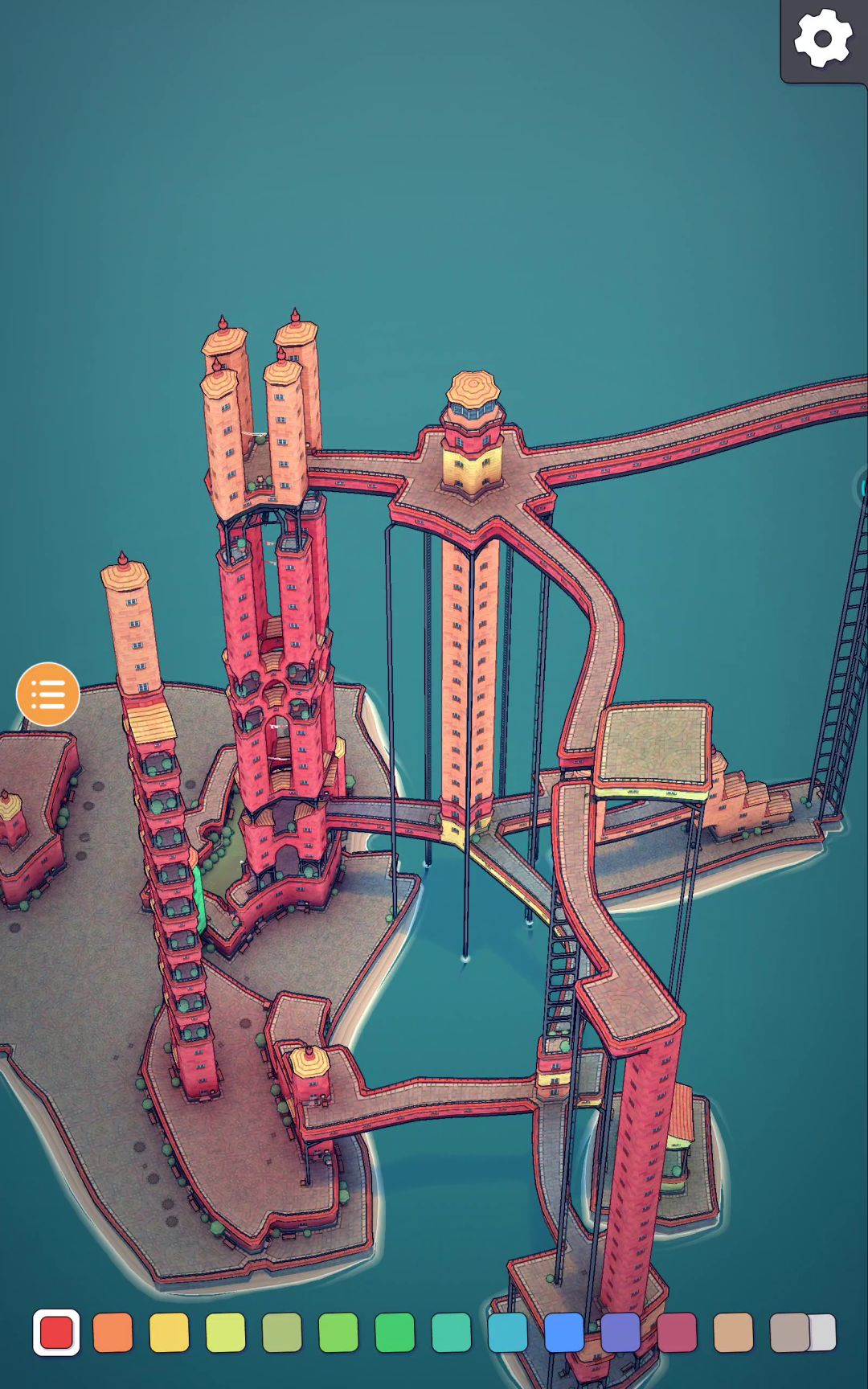Open the settings gear
This screenshot has height=1389, width=868.
click(x=823, y=39)
